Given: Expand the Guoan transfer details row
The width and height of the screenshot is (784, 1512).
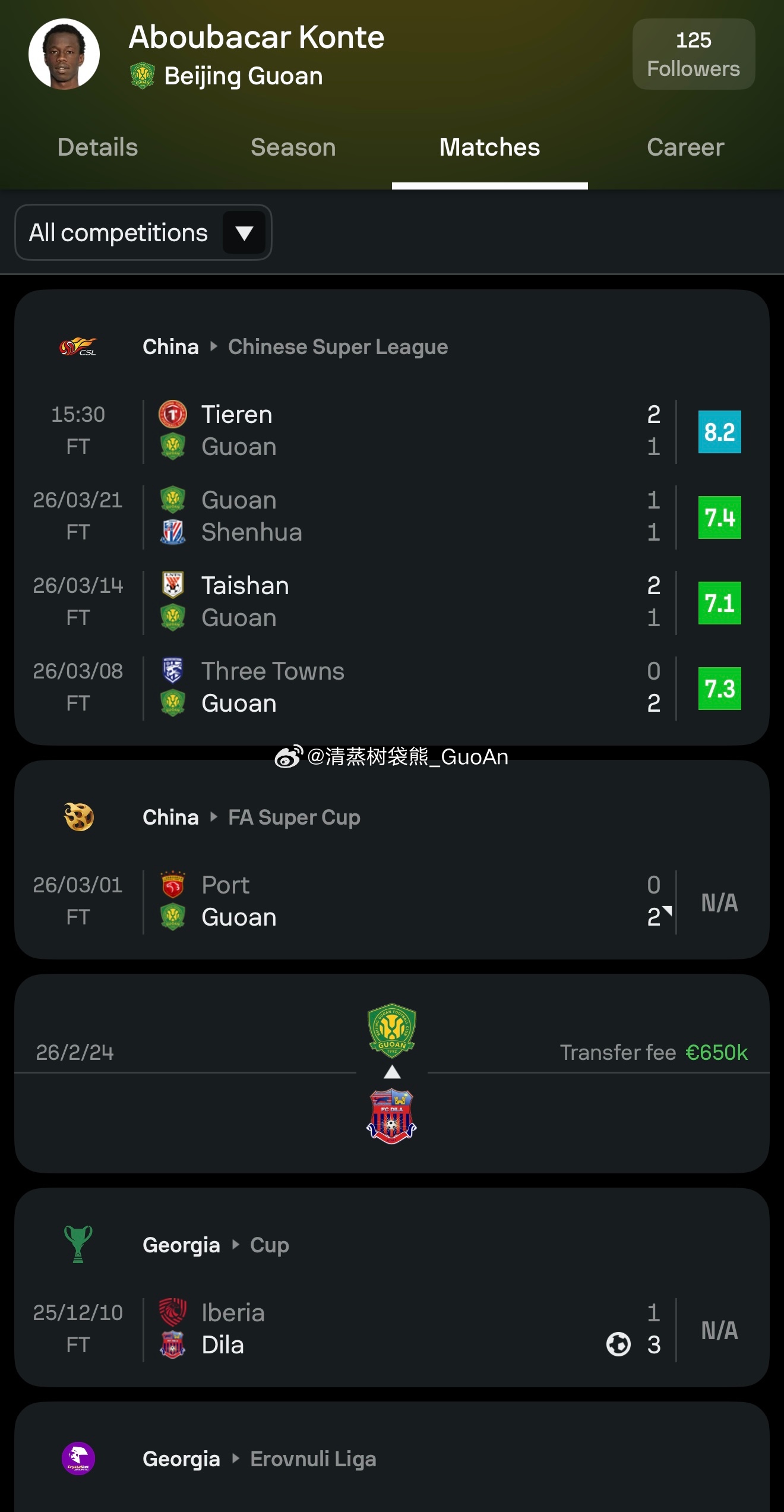Looking at the screenshot, I should click(x=392, y=1052).
